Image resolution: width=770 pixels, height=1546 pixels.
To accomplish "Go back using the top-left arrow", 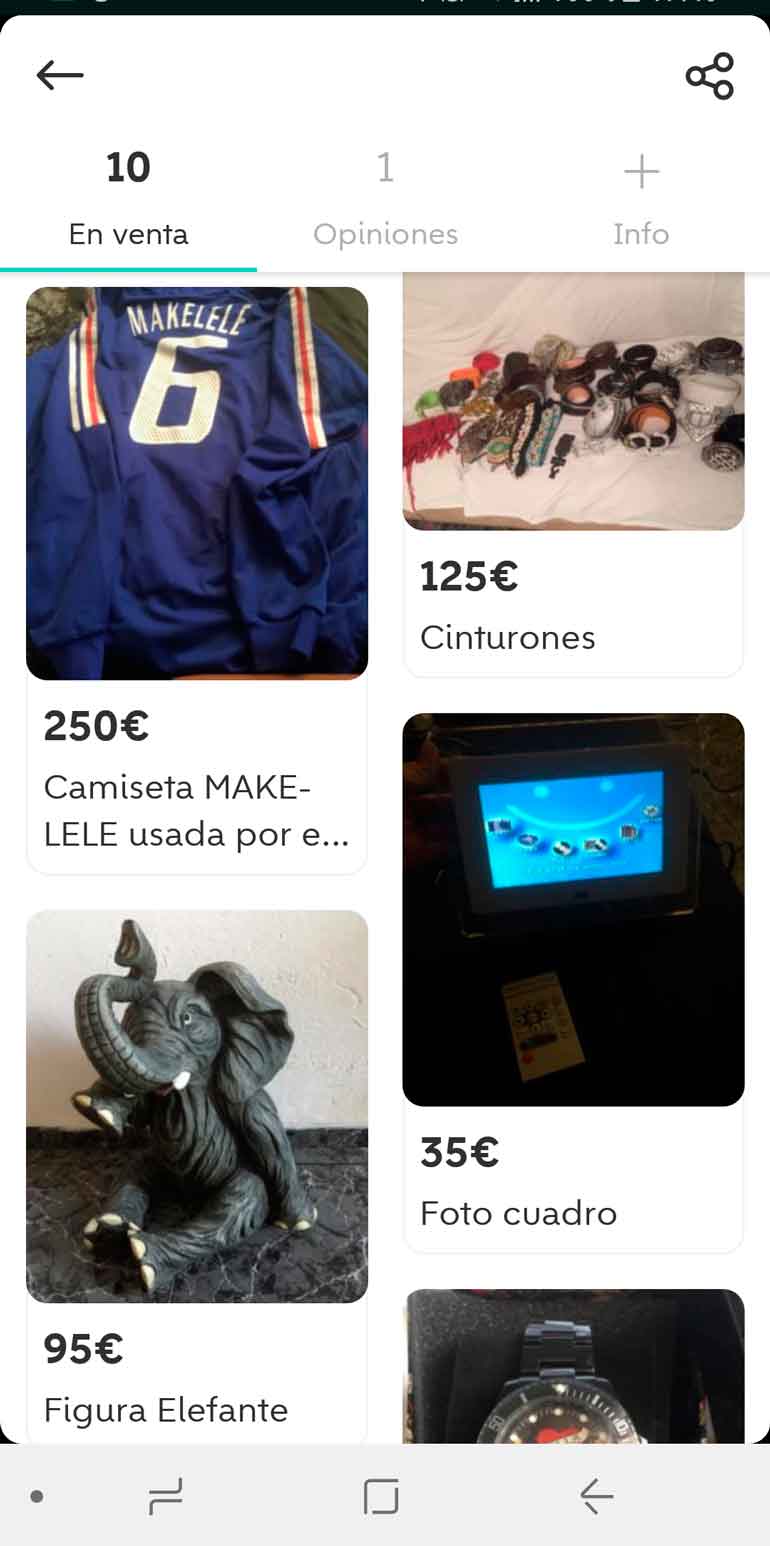I will pyautogui.click(x=60, y=75).
